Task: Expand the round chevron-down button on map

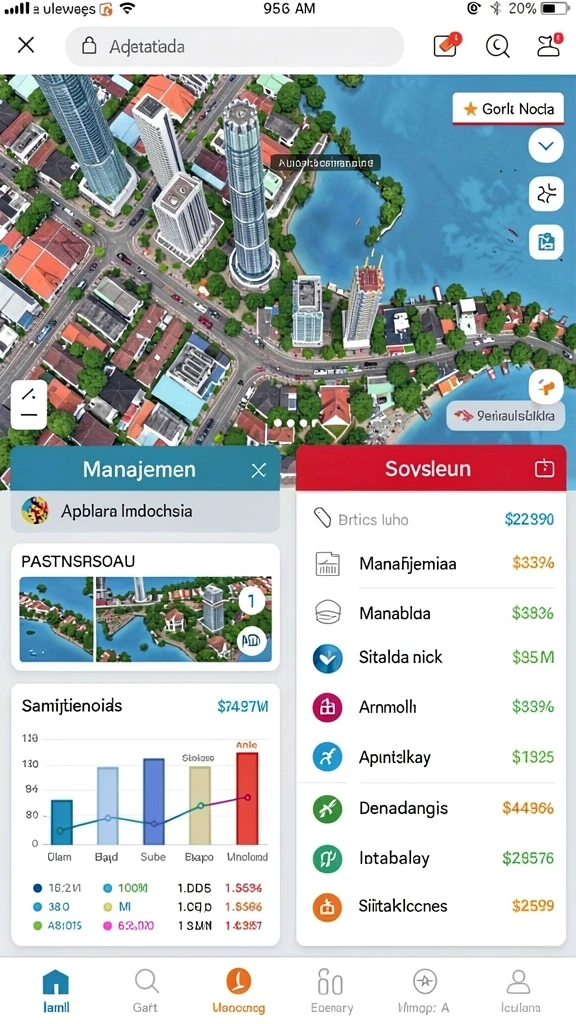Action: (546, 145)
